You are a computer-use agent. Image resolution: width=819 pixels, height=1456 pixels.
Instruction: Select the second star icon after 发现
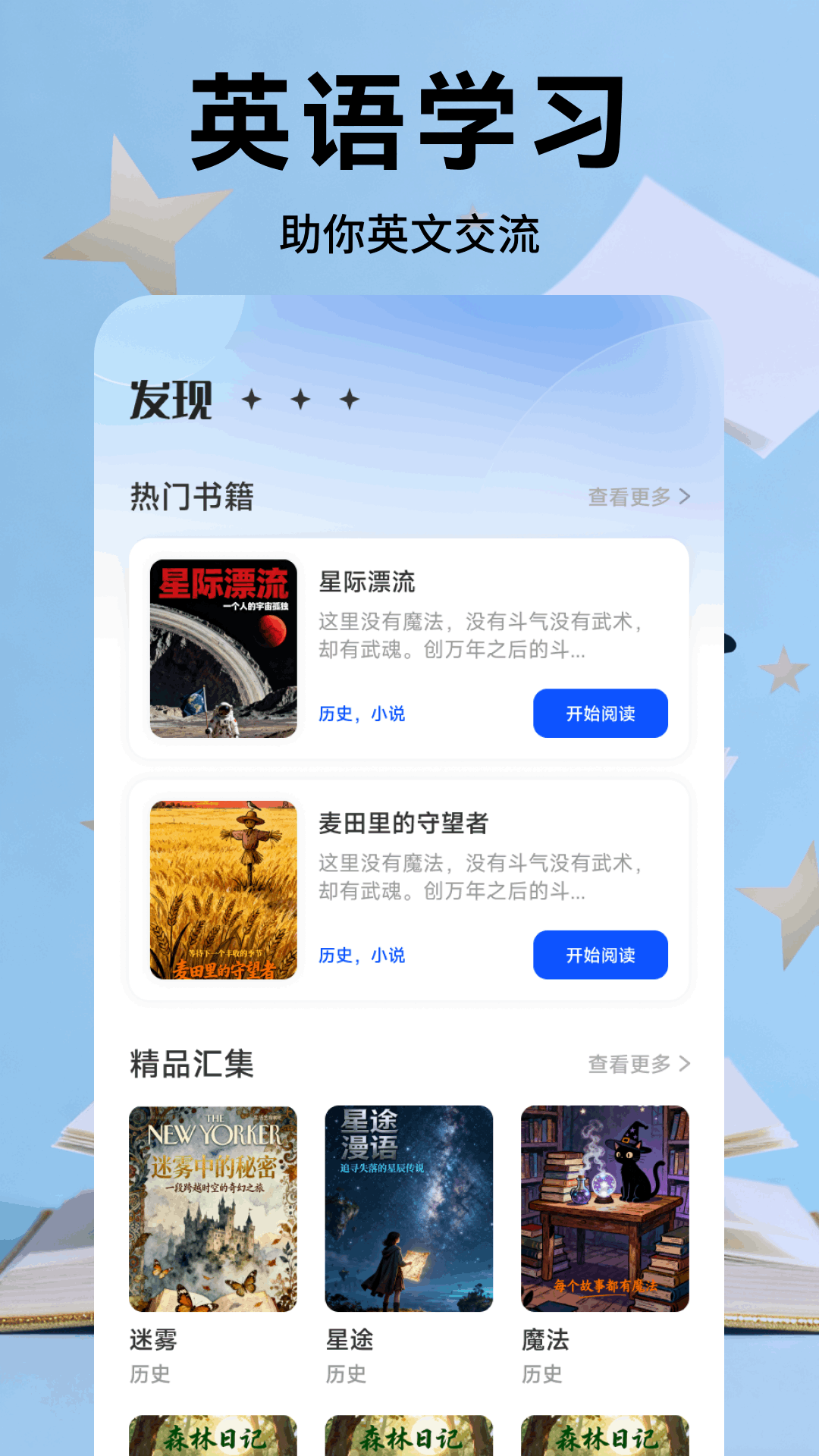coord(300,400)
